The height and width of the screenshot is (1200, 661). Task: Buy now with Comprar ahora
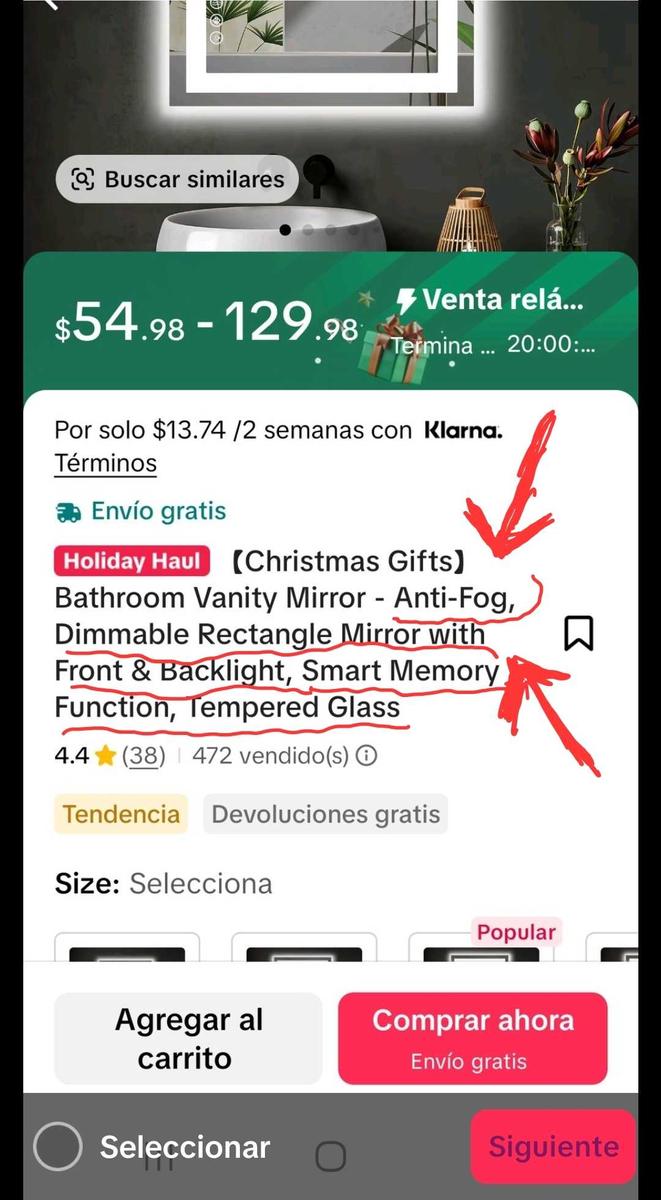(x=472, y=1038)
